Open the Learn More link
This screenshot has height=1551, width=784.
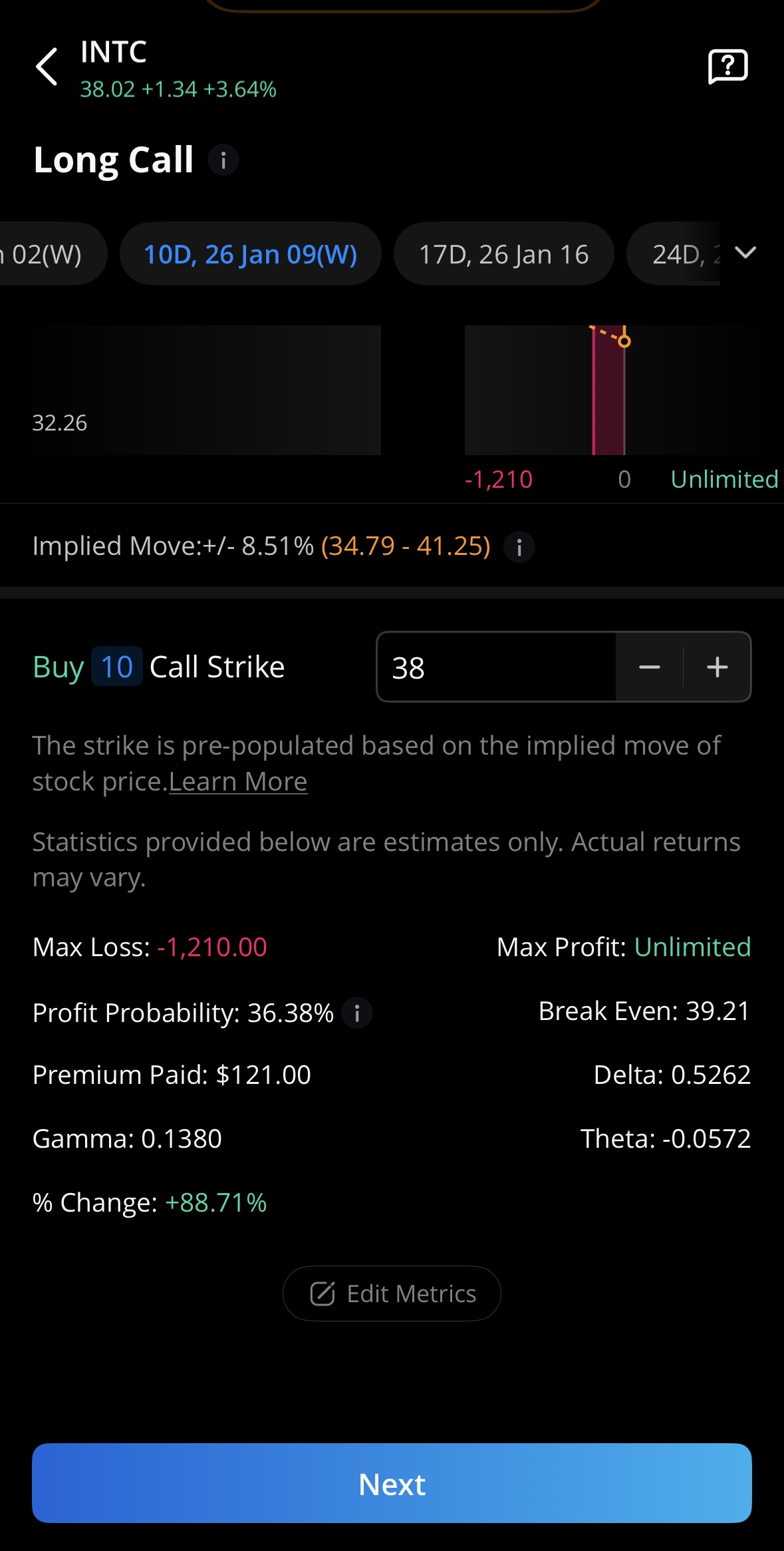pos(238,782)
